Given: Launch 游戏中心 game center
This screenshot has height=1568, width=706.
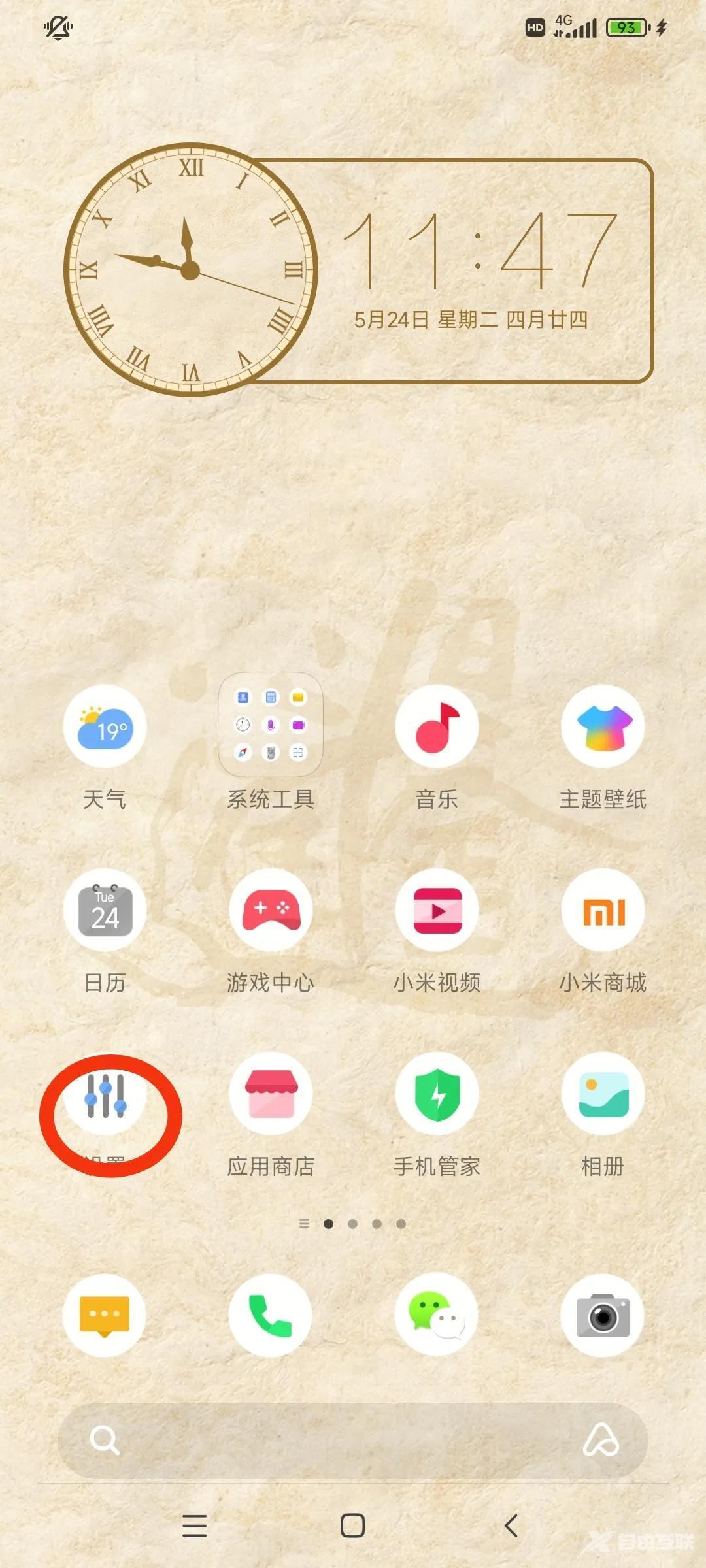Looking at the screenshot, I should click(x=271, y=910).
